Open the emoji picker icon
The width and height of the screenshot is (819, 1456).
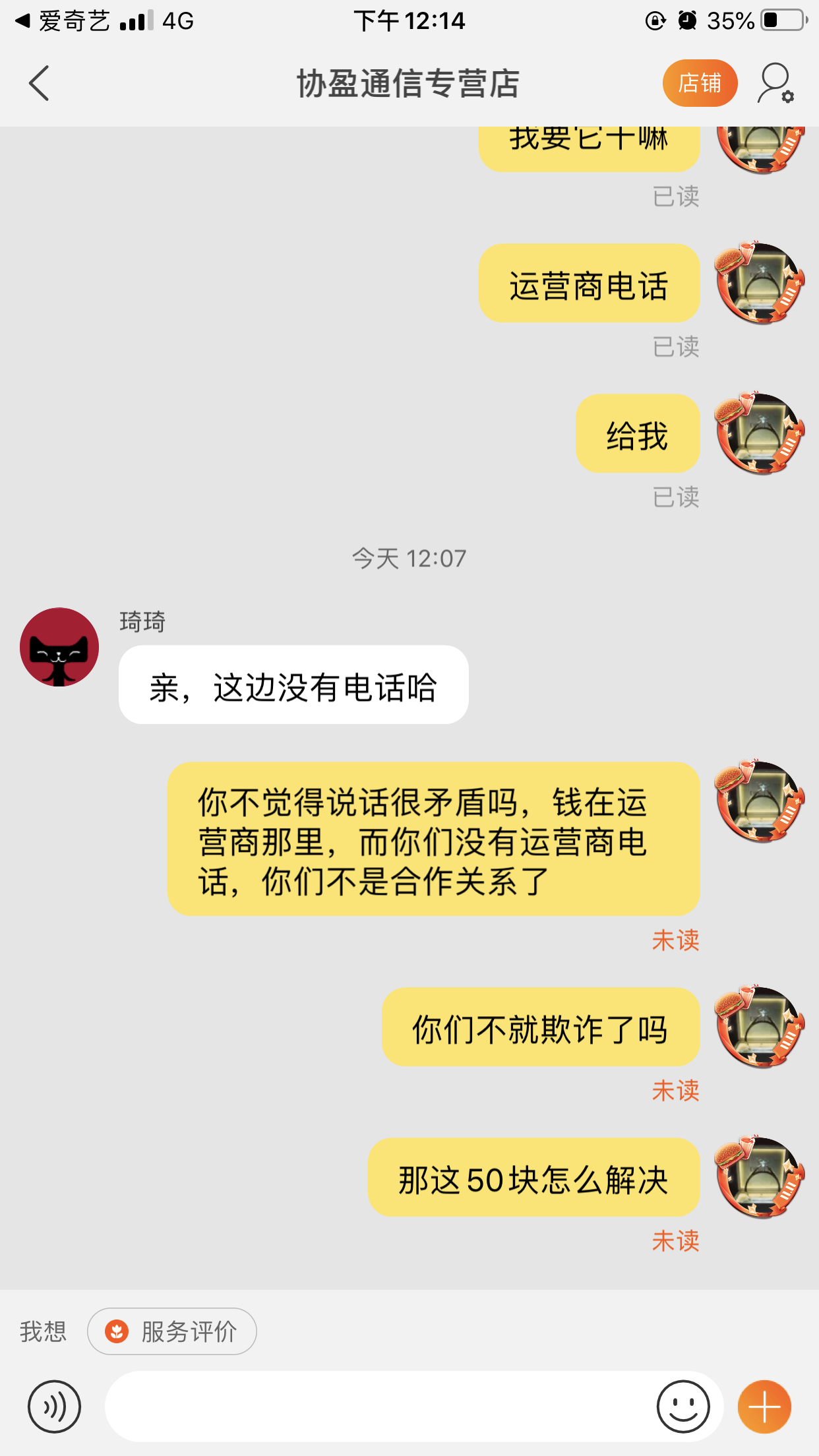(682, 1406)
